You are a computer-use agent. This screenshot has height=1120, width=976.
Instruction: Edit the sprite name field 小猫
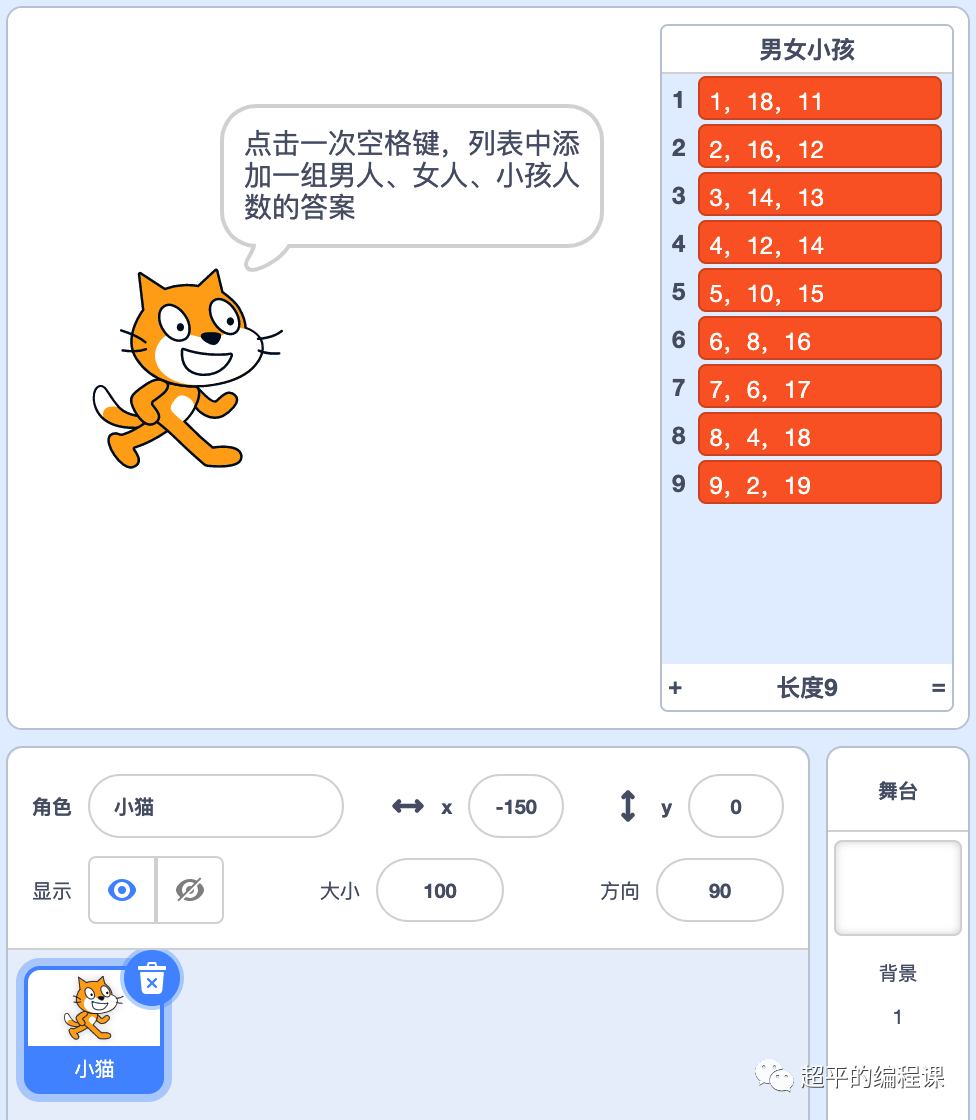click(215, 806)
